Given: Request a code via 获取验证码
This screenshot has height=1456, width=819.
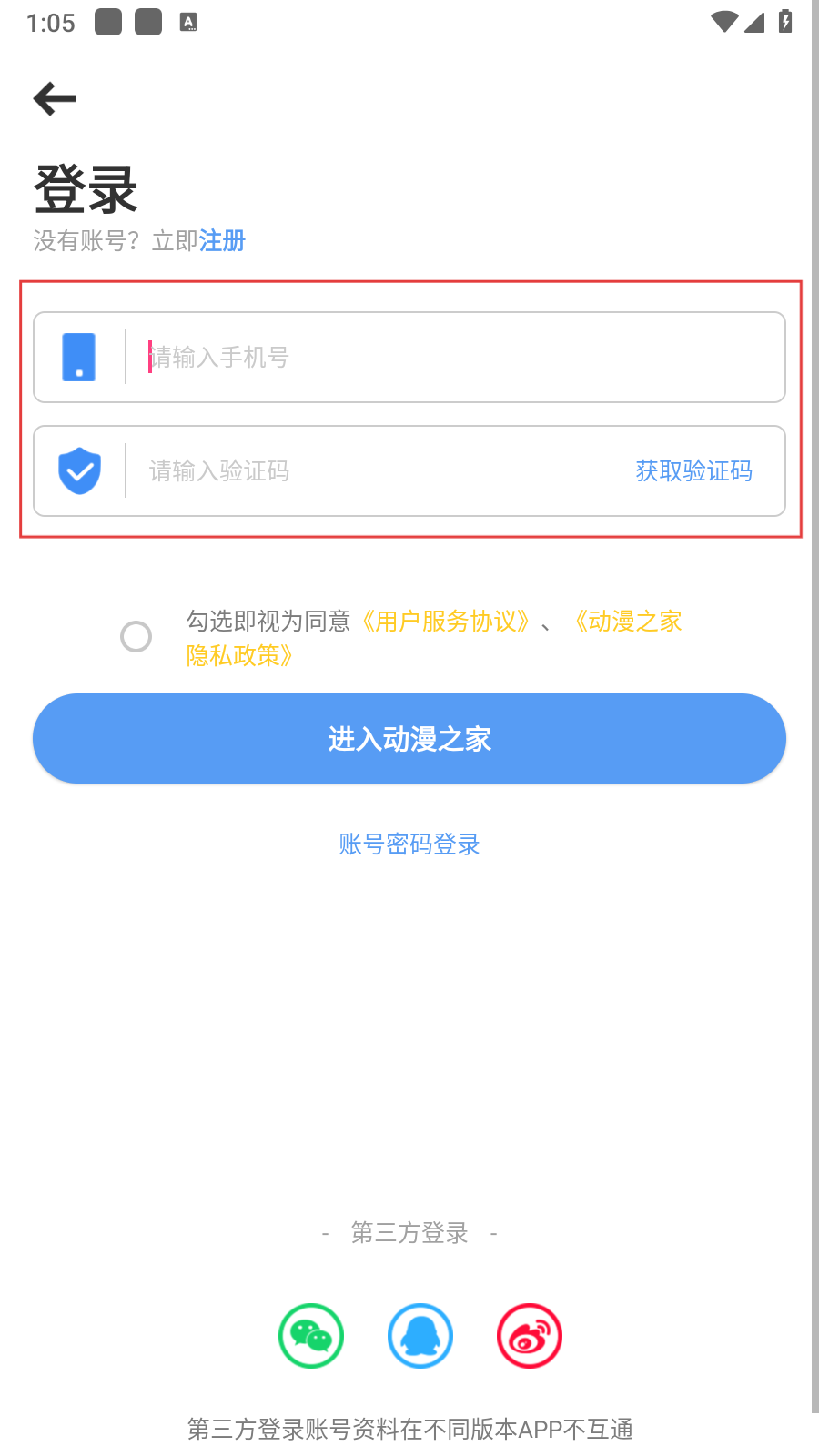Looking at the screenshot, I should tap(693, 471).
